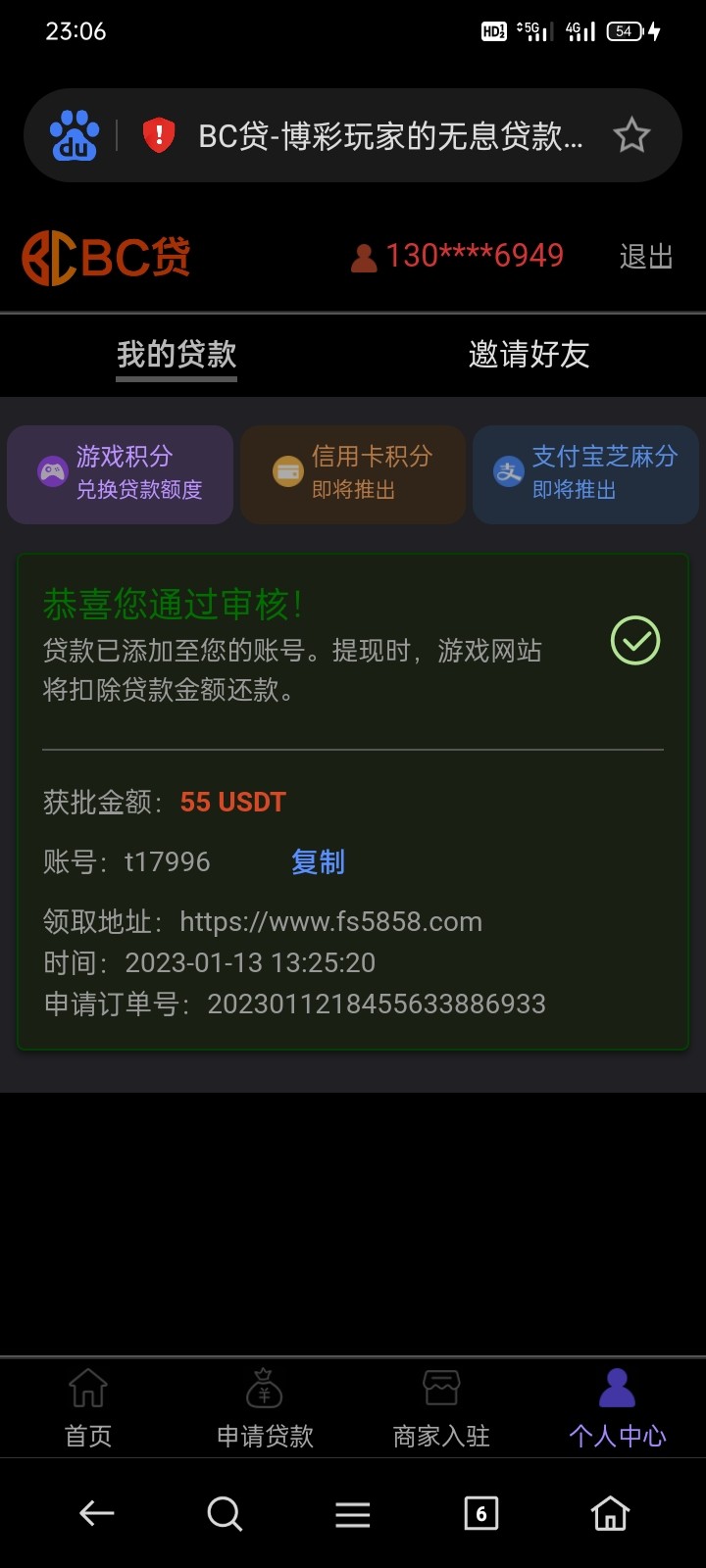This screenshot has width=706, height=1568.
Task: Open the address bar showing BC贷
Action: click(x=390, y=136)
